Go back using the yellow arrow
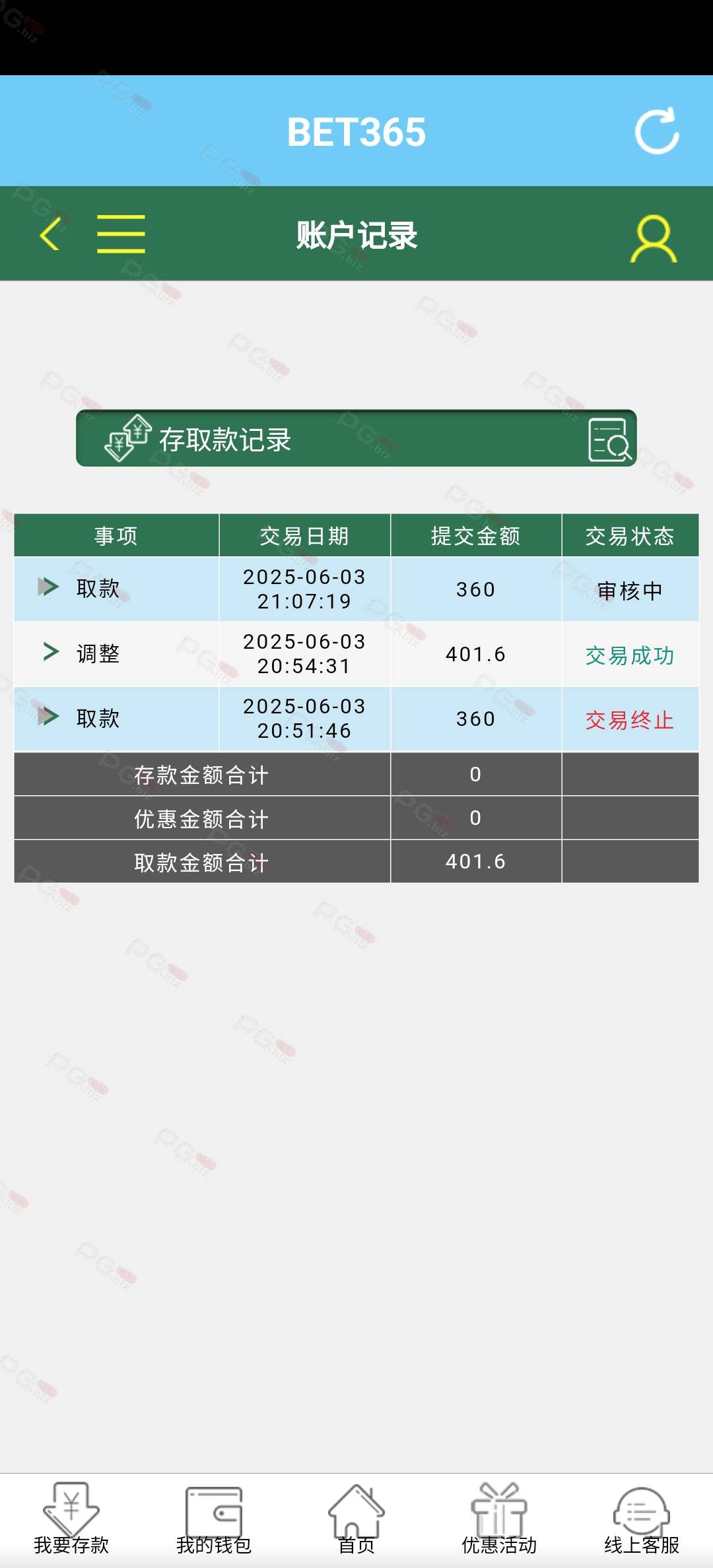Viewport: 713px width, 1568px height. [x=50, y=234]
